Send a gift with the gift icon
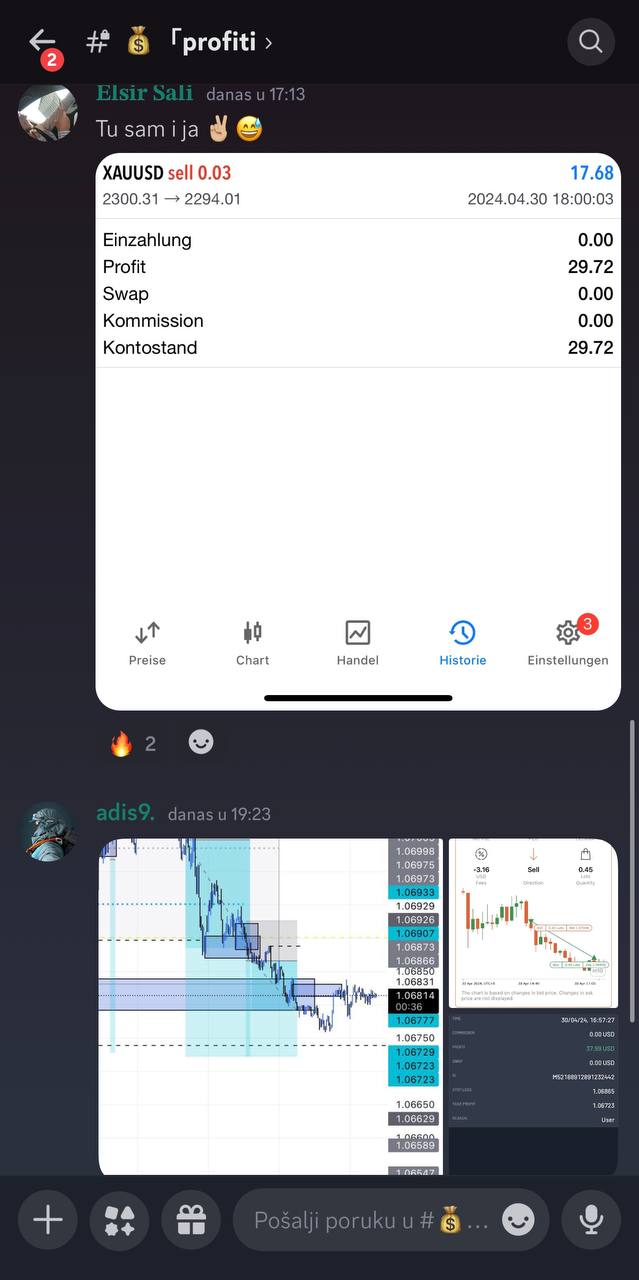The height and width of the screenshot is (1280, 639). point(191,1220)
